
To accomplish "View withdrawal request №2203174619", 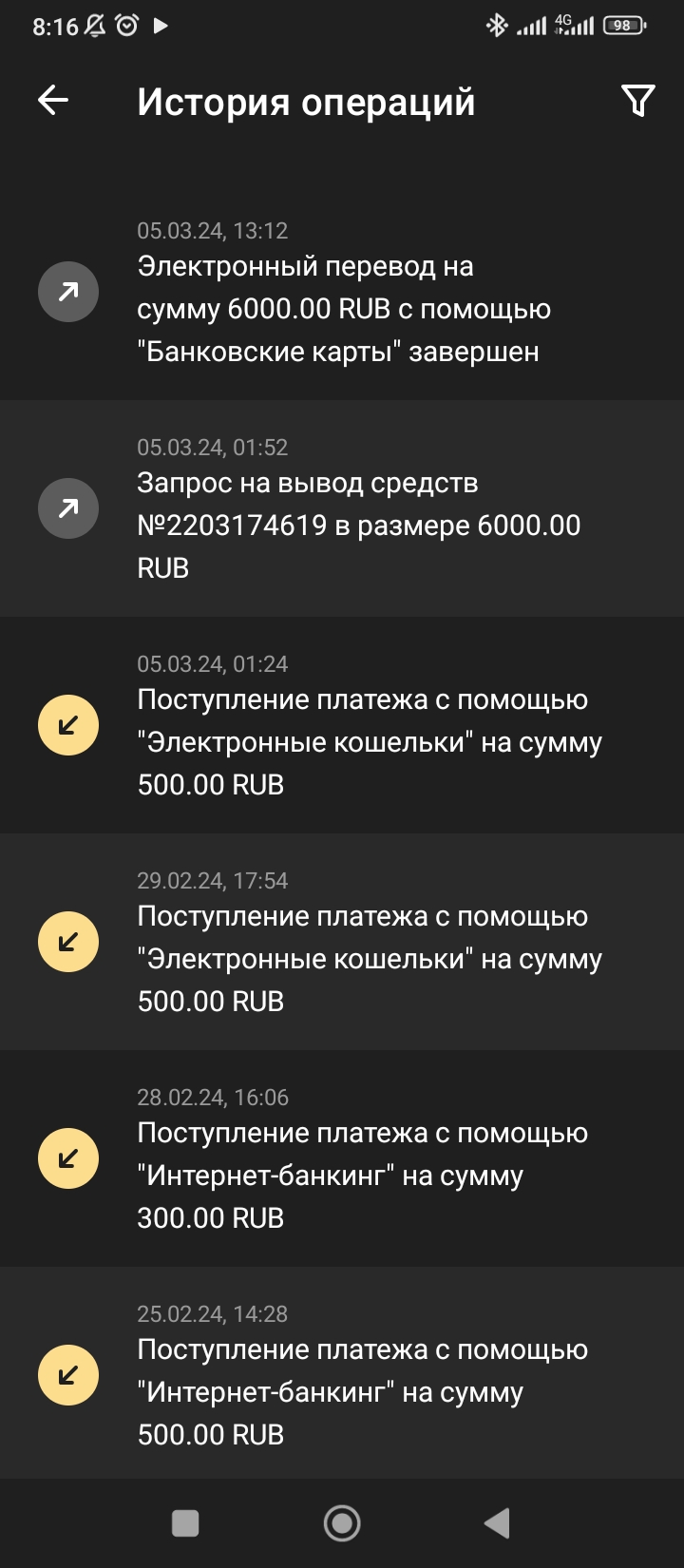I will [342, 508].
